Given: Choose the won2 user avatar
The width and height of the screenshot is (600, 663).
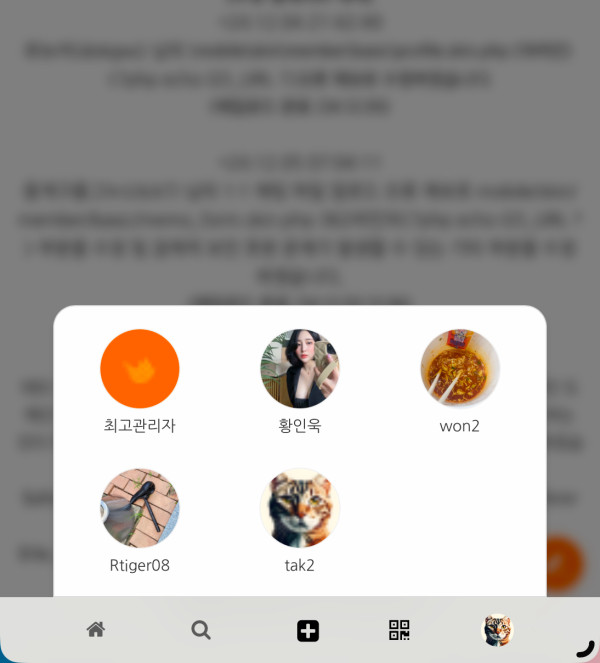Looking at the screenshot, I should pyautogui.click(x=460, y=369).
